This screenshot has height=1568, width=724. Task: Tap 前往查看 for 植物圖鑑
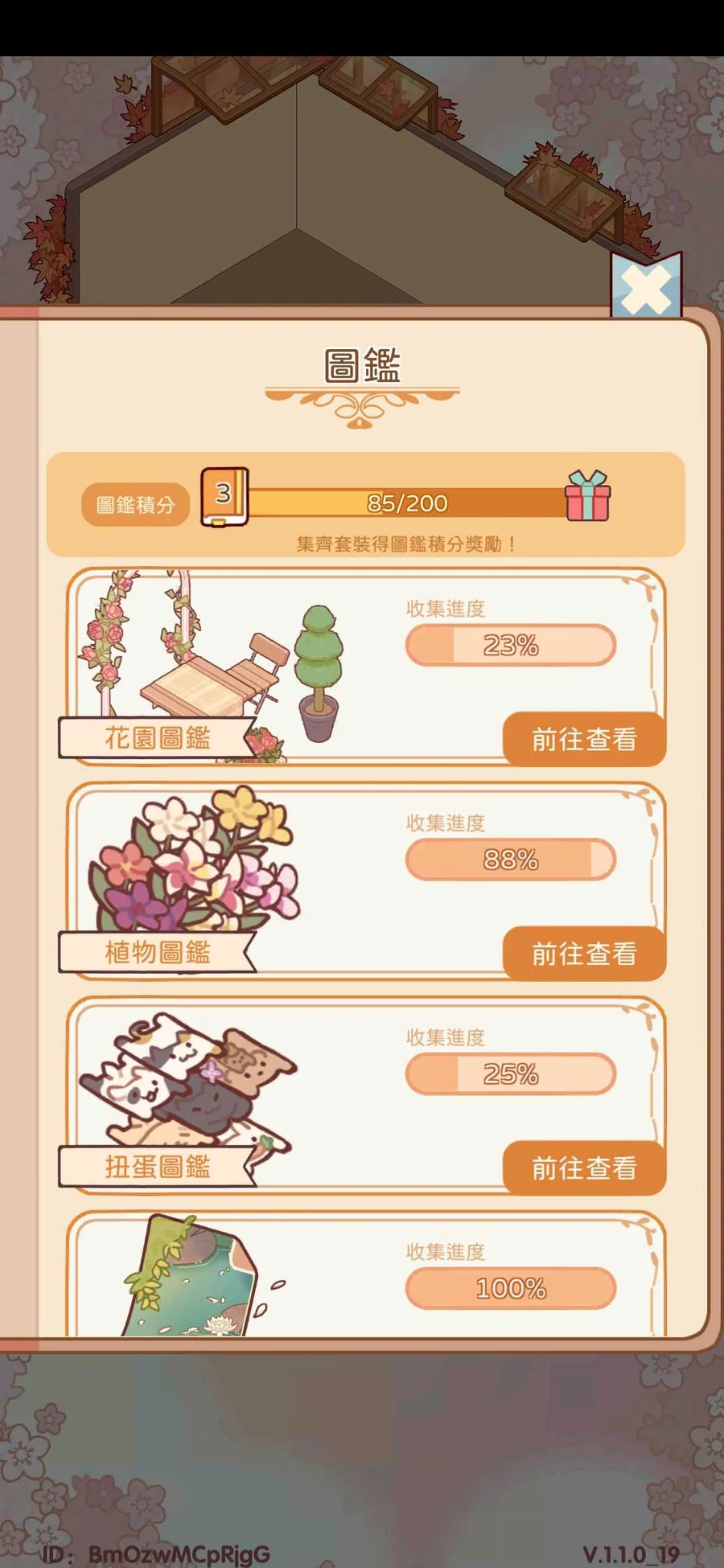click(584, 954)
